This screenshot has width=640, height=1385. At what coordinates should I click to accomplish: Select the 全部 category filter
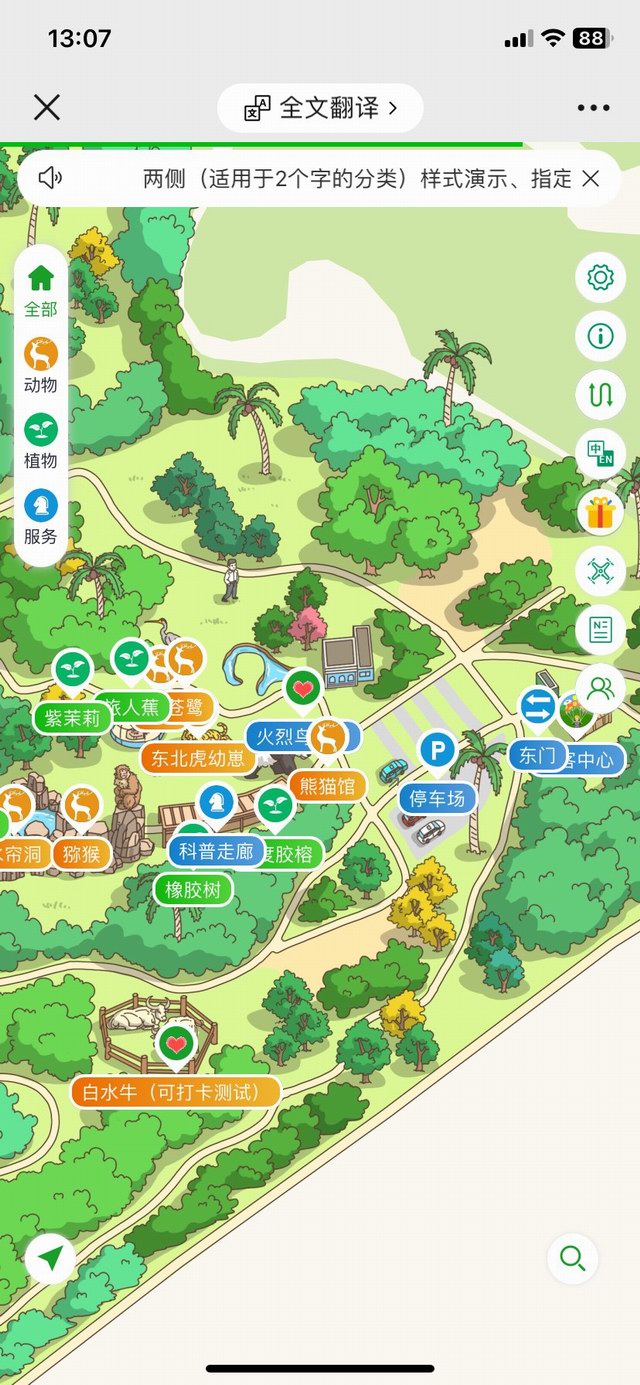pos(41,290)
